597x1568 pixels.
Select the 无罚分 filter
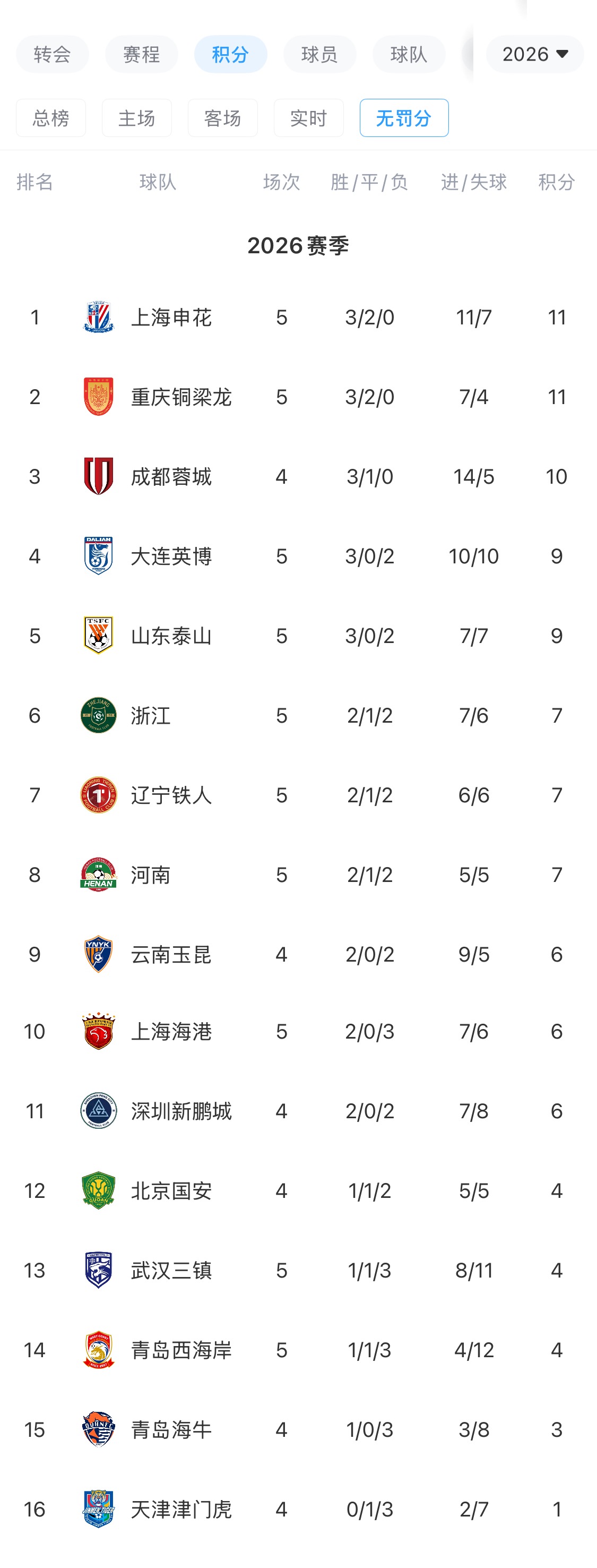[403, 118]
